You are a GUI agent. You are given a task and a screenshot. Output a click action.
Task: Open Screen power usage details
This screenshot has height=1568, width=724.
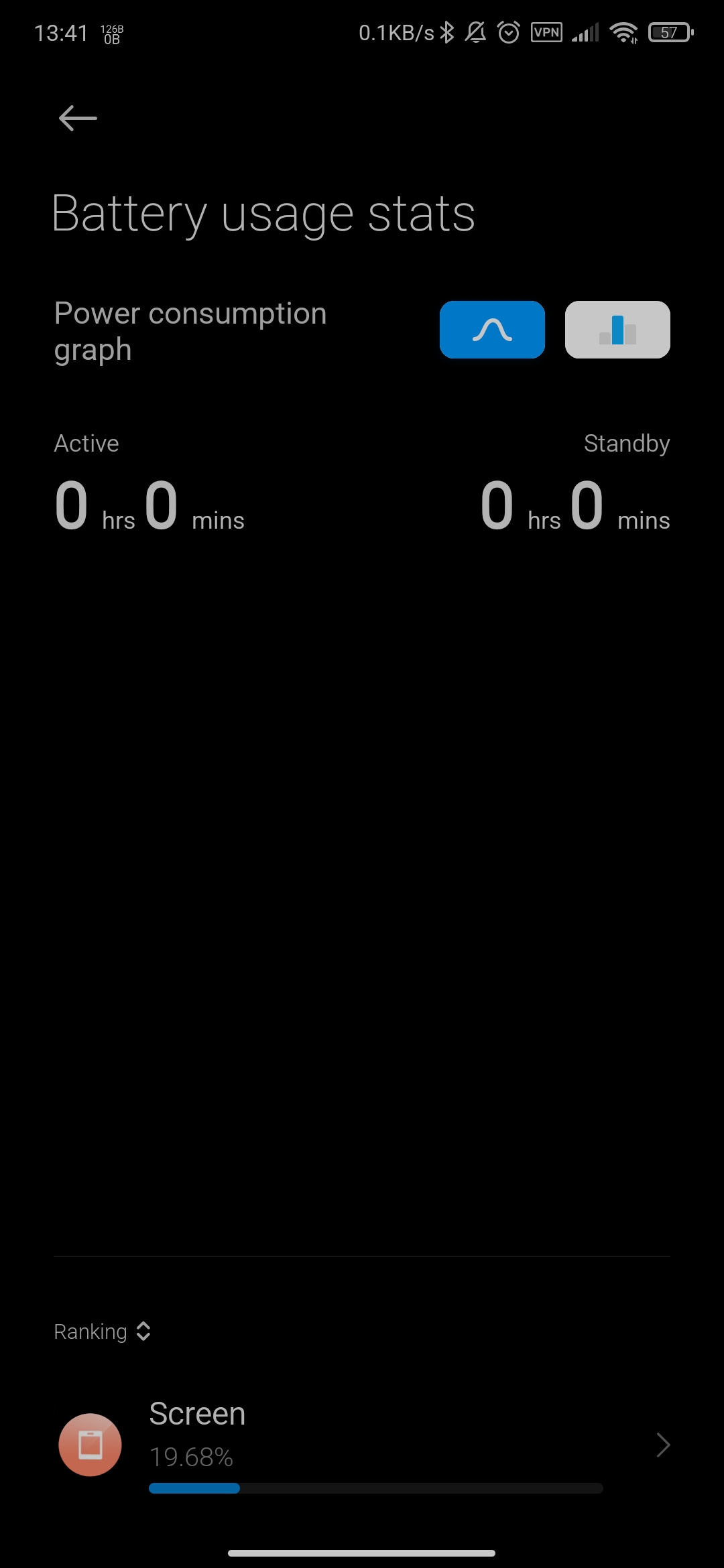pos(362,1445)
